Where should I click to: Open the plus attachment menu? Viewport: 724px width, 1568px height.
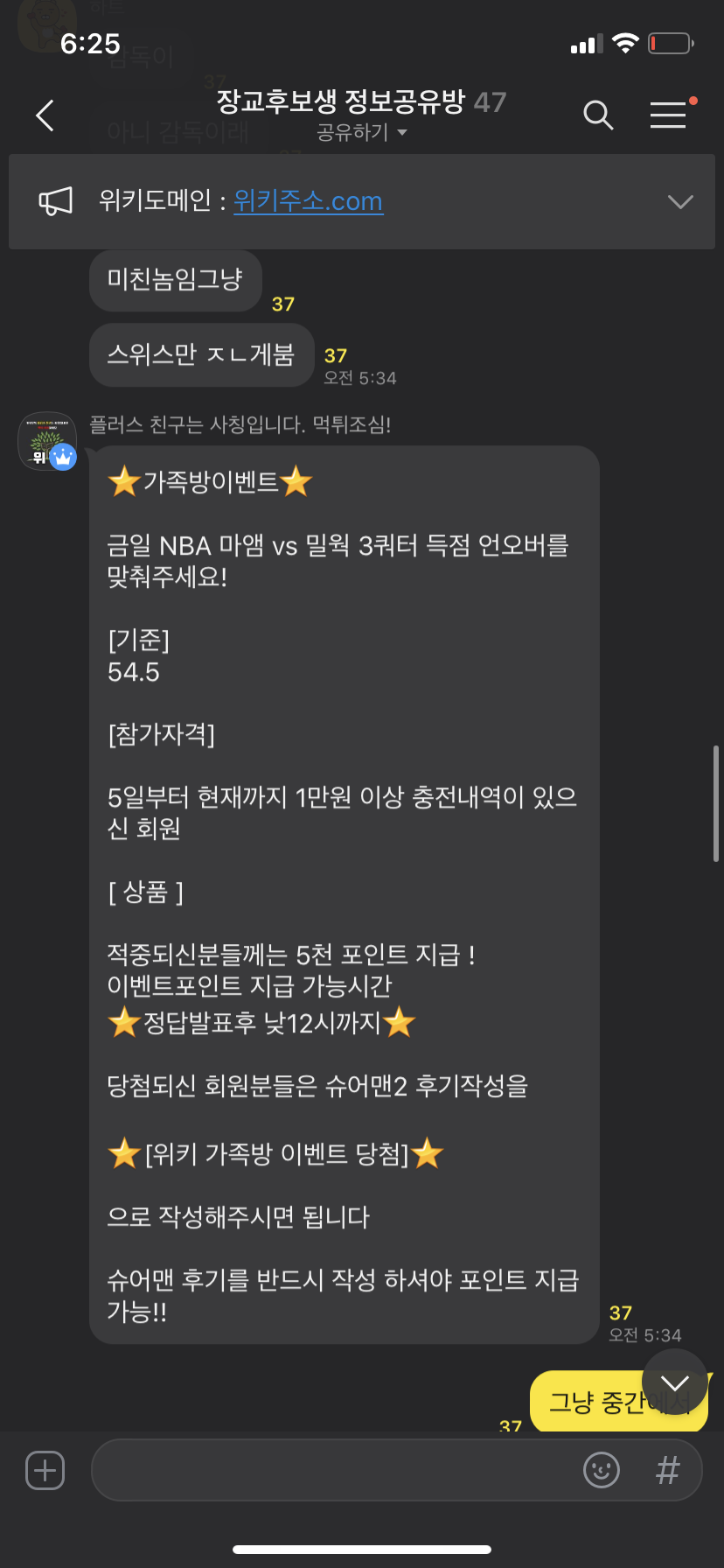45,1470
